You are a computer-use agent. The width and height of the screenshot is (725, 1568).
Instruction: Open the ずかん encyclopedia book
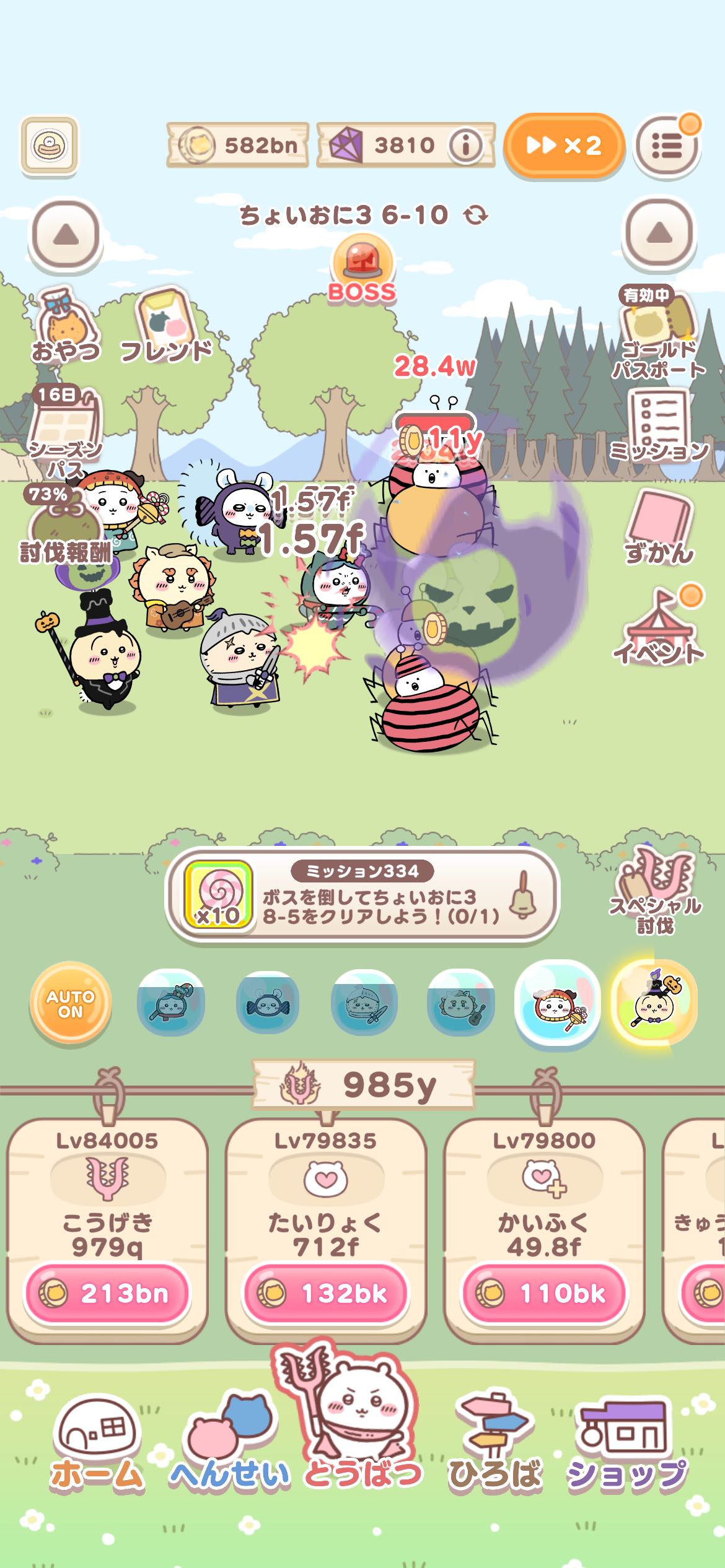(659, 527)
